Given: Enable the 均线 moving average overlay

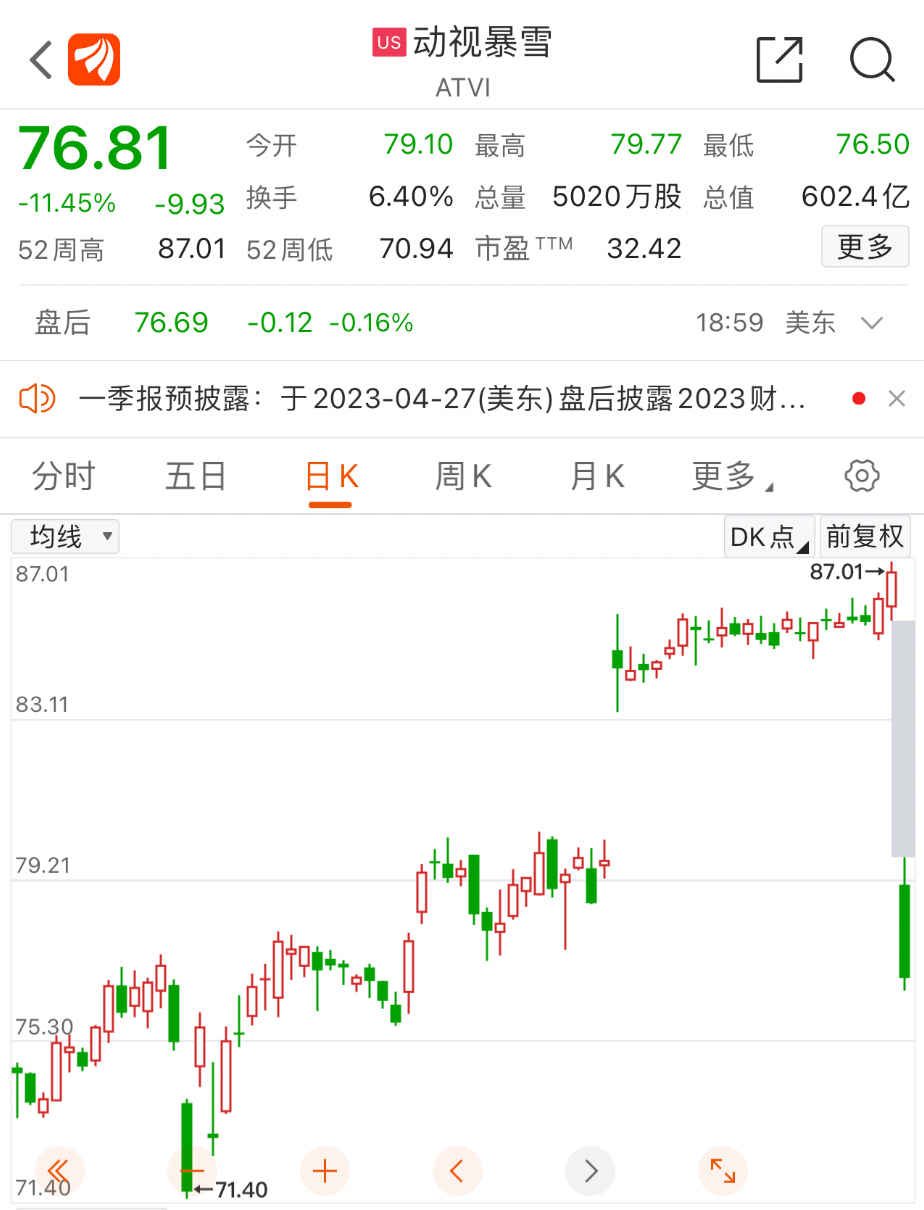Looking at the screenshot, I should pos(55,536).
